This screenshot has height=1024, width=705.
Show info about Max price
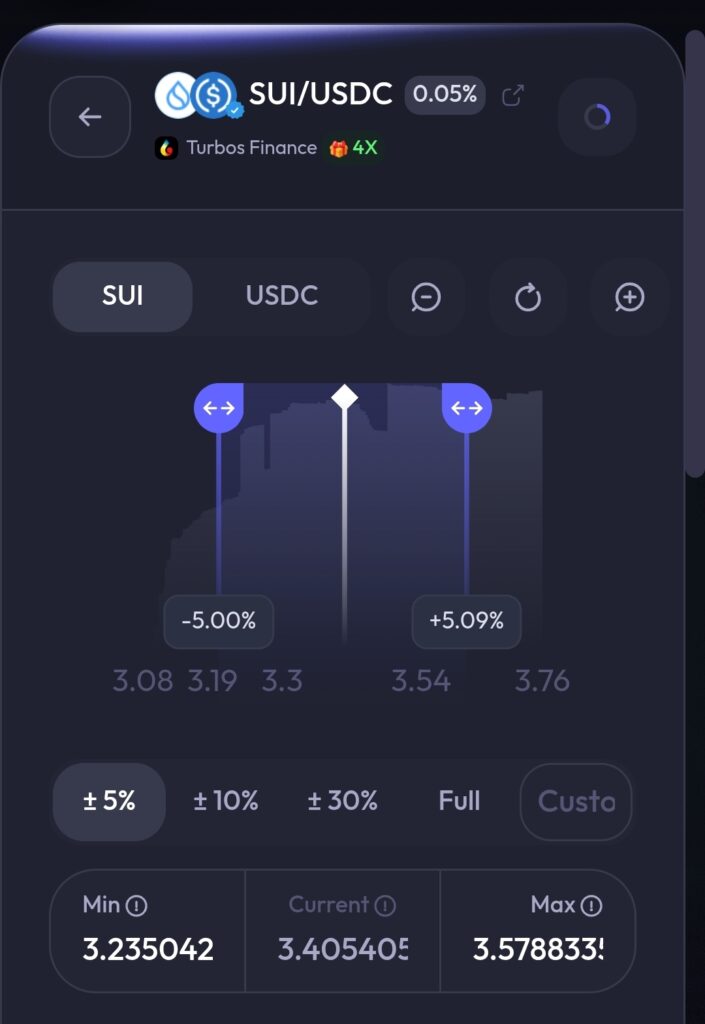tap(592, 906)
